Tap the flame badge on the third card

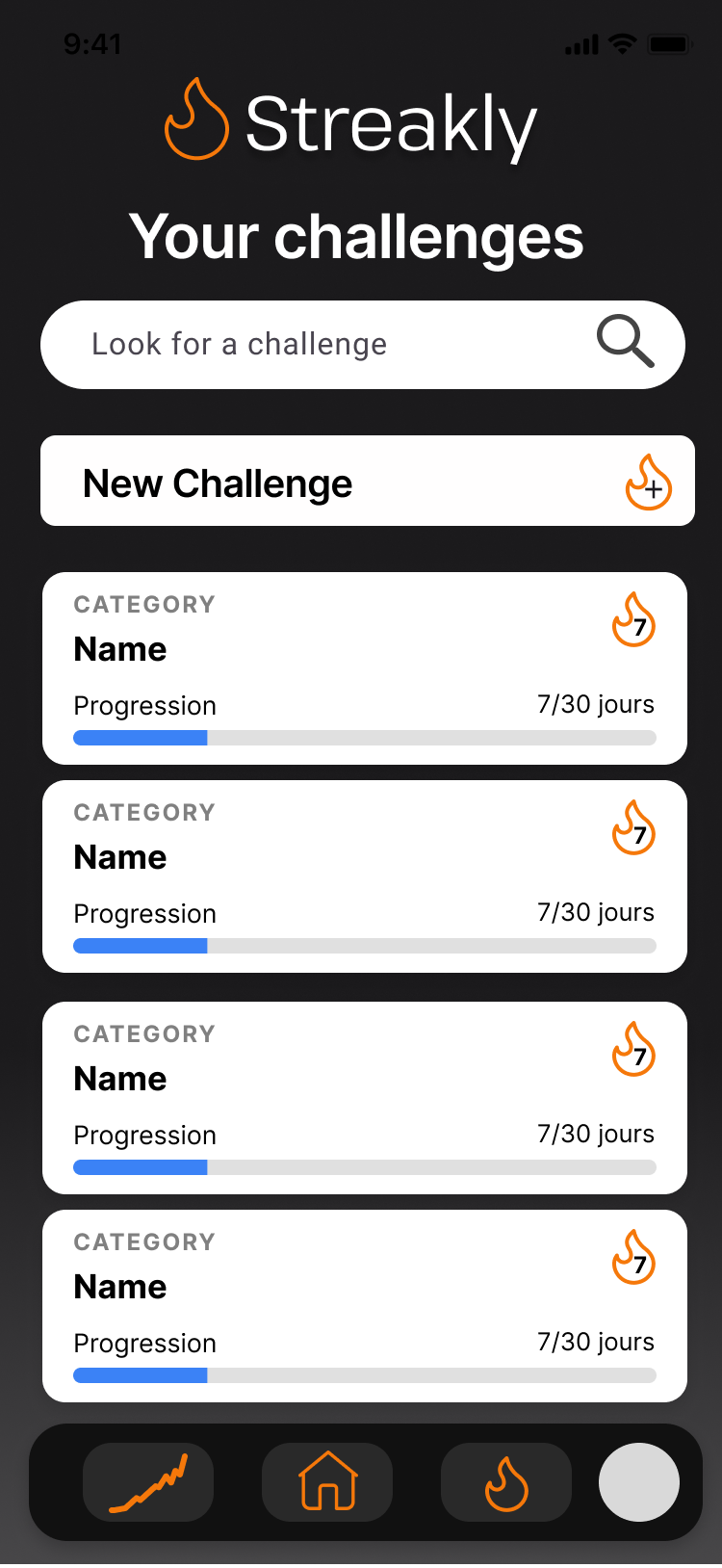633,1050
